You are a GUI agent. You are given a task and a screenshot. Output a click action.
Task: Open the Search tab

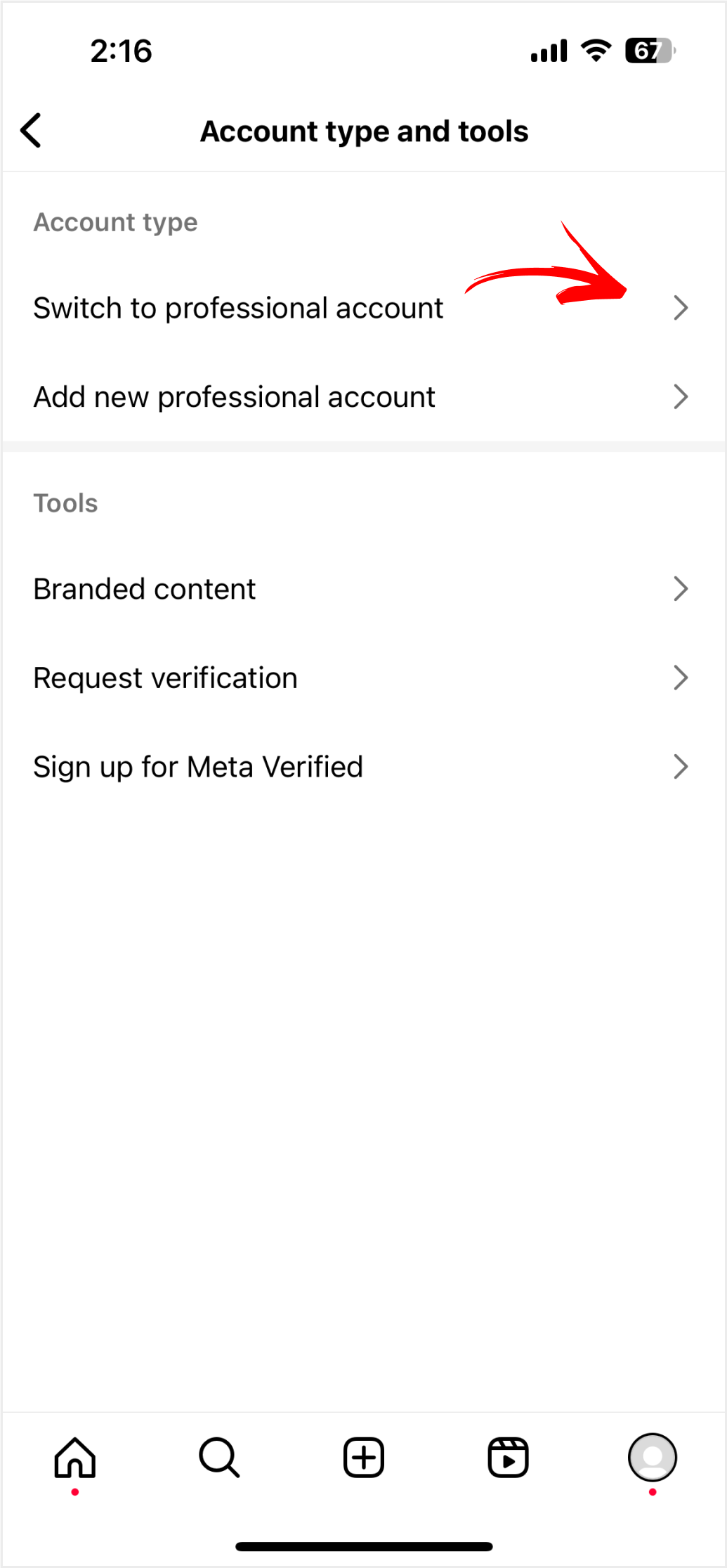click(x=219, y=1458)
